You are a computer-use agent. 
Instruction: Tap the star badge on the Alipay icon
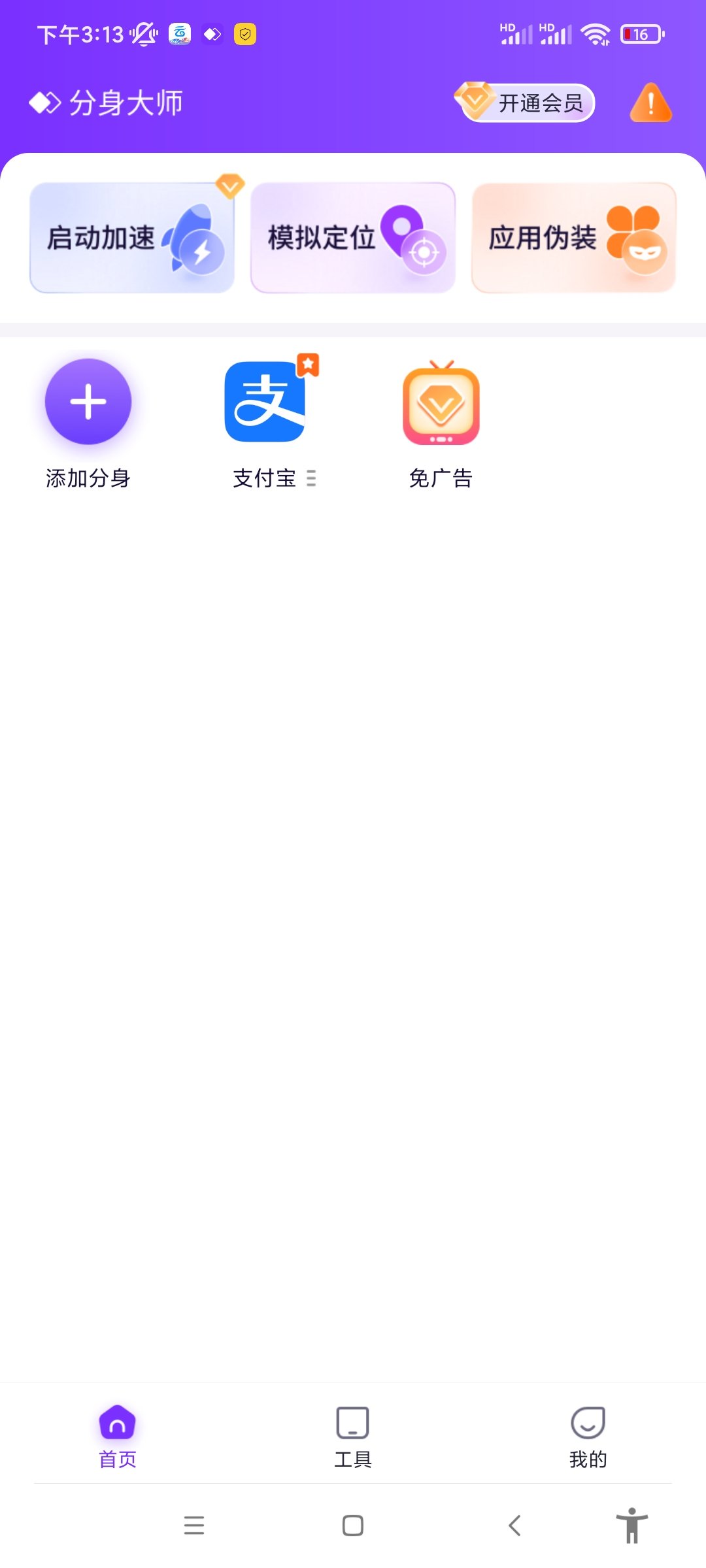point(307,366)
